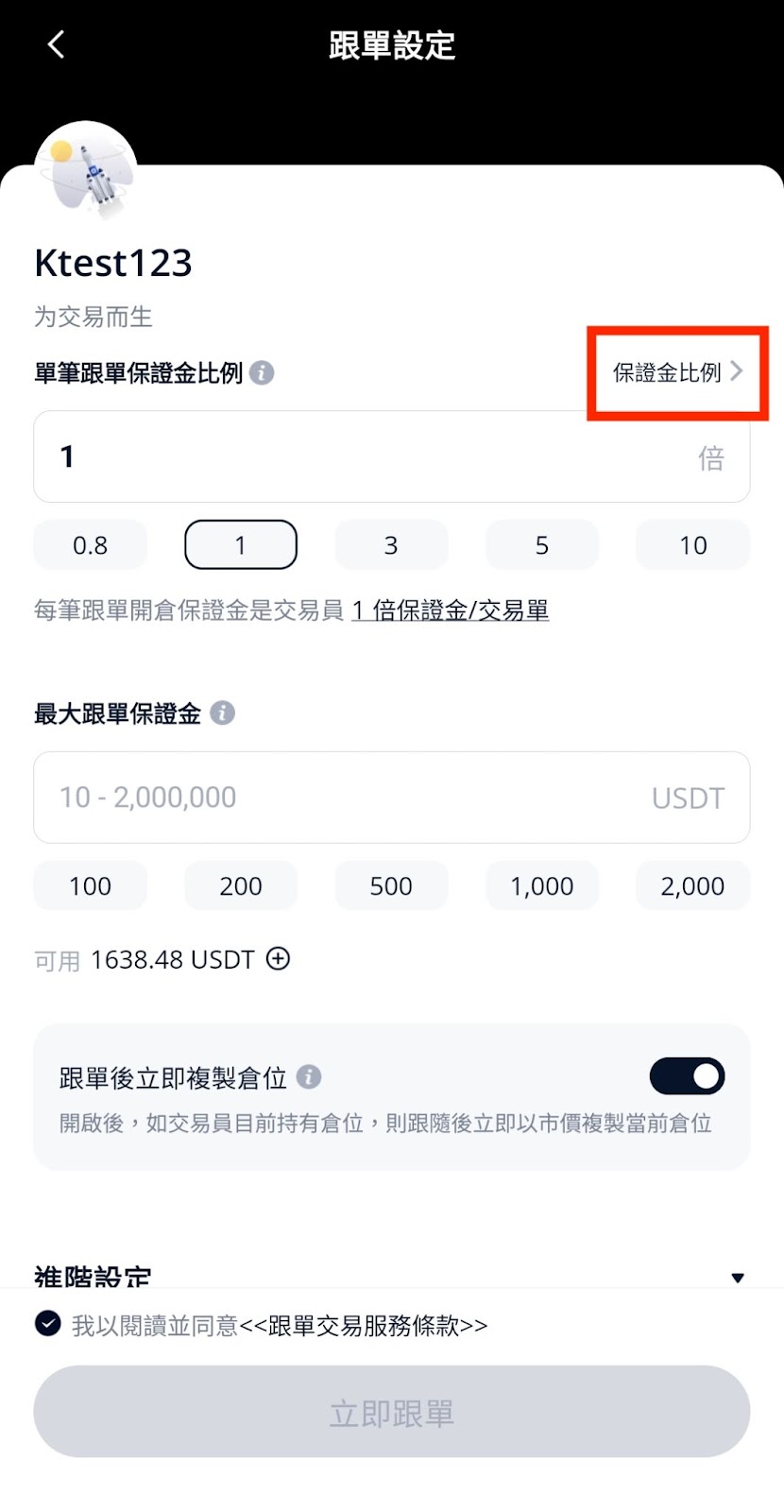Set max margin to 100
Image resolution: width=784 pixels, height=1512 pixels.
(91, 885)
